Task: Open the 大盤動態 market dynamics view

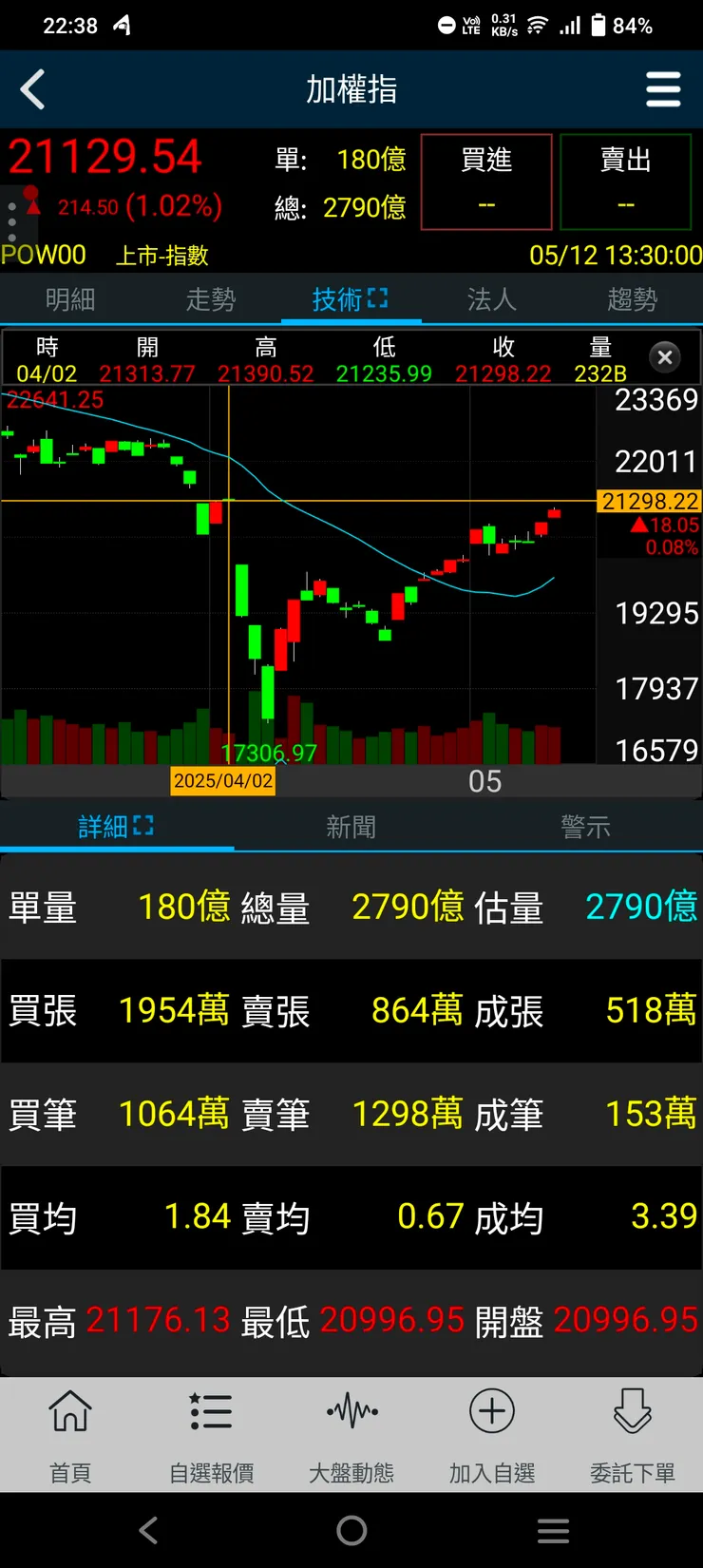Action: click(x=351, y=1435)
